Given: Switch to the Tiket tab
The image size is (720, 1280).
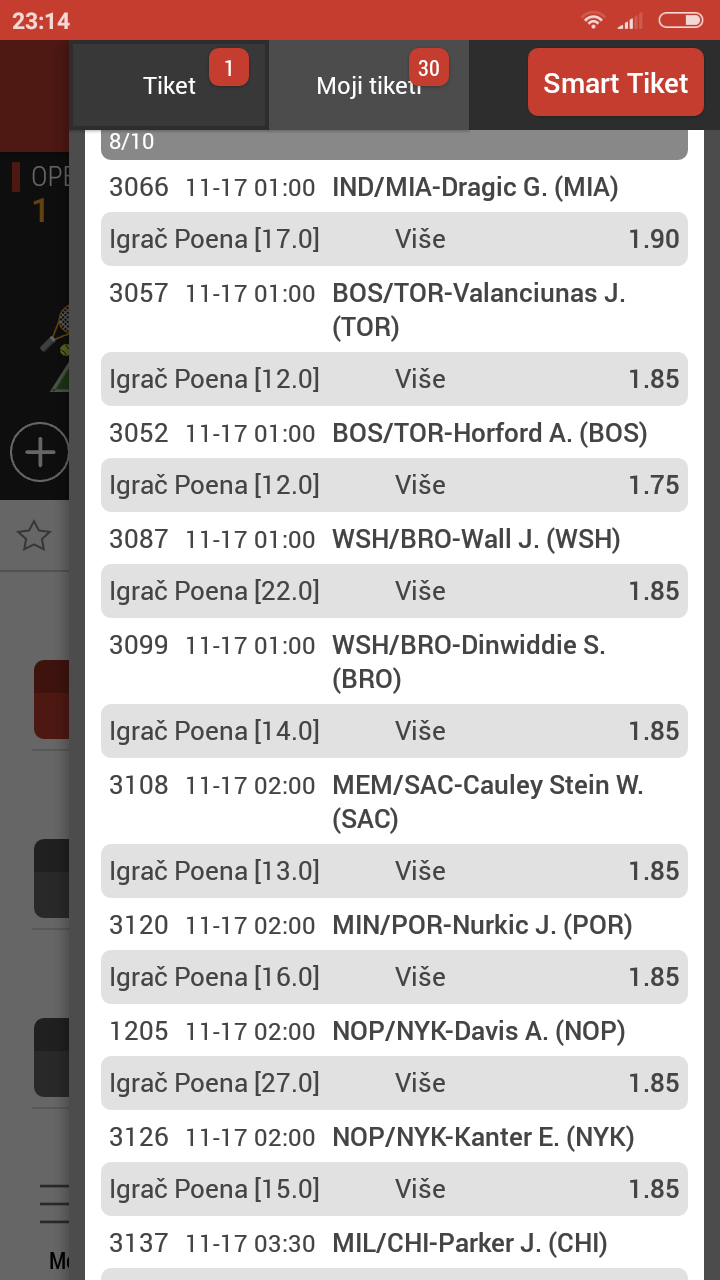Looking at the screenshot, I should pyautogui.click(x=169, y=85).
